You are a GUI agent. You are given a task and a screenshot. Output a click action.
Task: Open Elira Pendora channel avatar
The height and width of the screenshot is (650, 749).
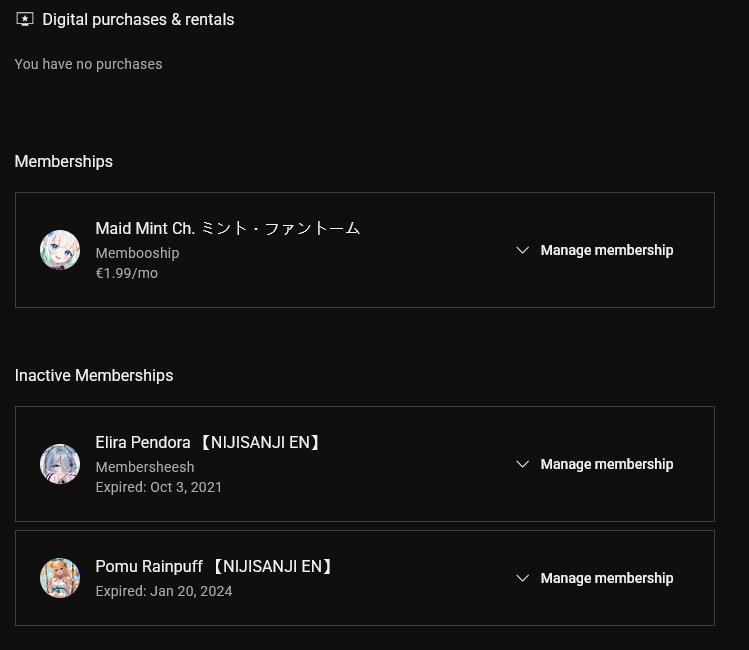point(60,464)
